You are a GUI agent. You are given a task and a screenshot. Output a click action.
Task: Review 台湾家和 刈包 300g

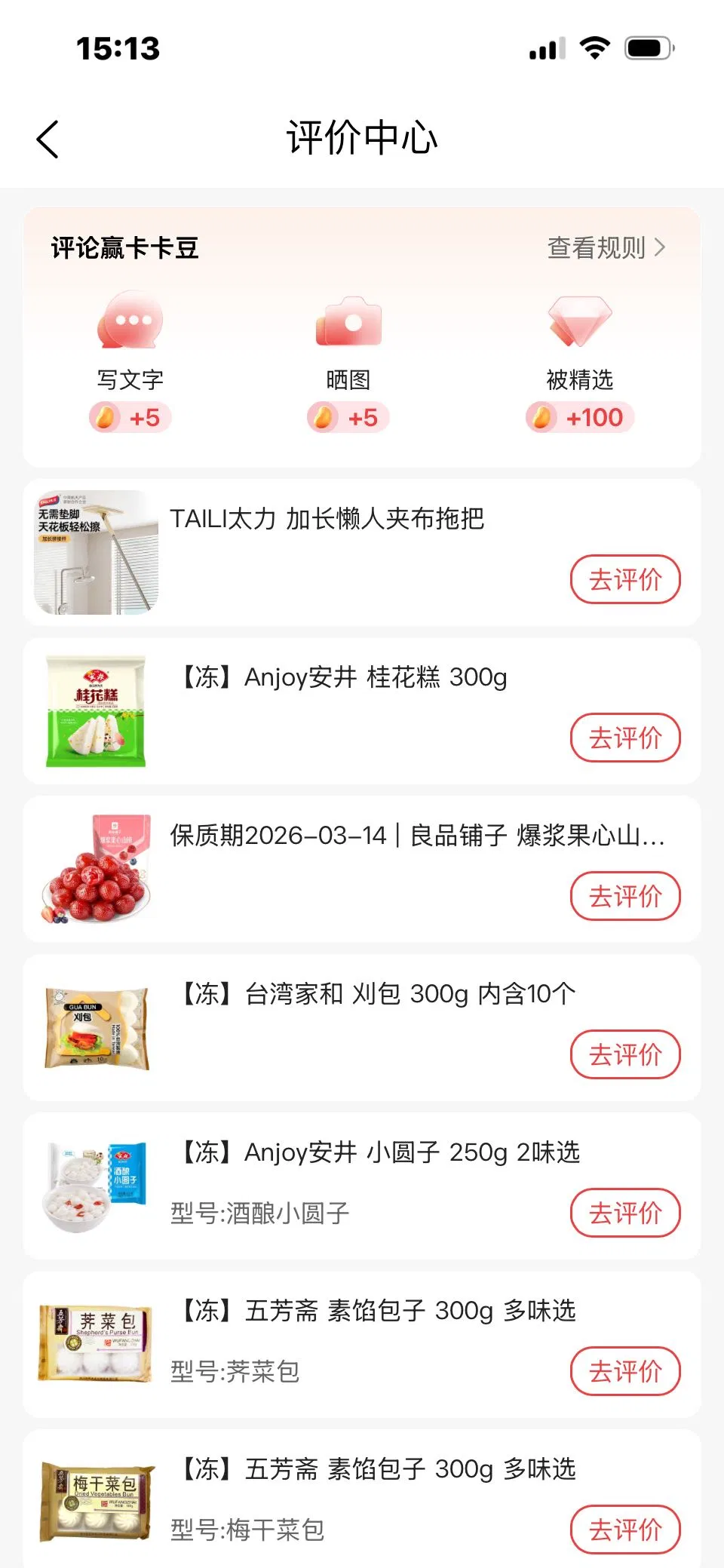624,1054
